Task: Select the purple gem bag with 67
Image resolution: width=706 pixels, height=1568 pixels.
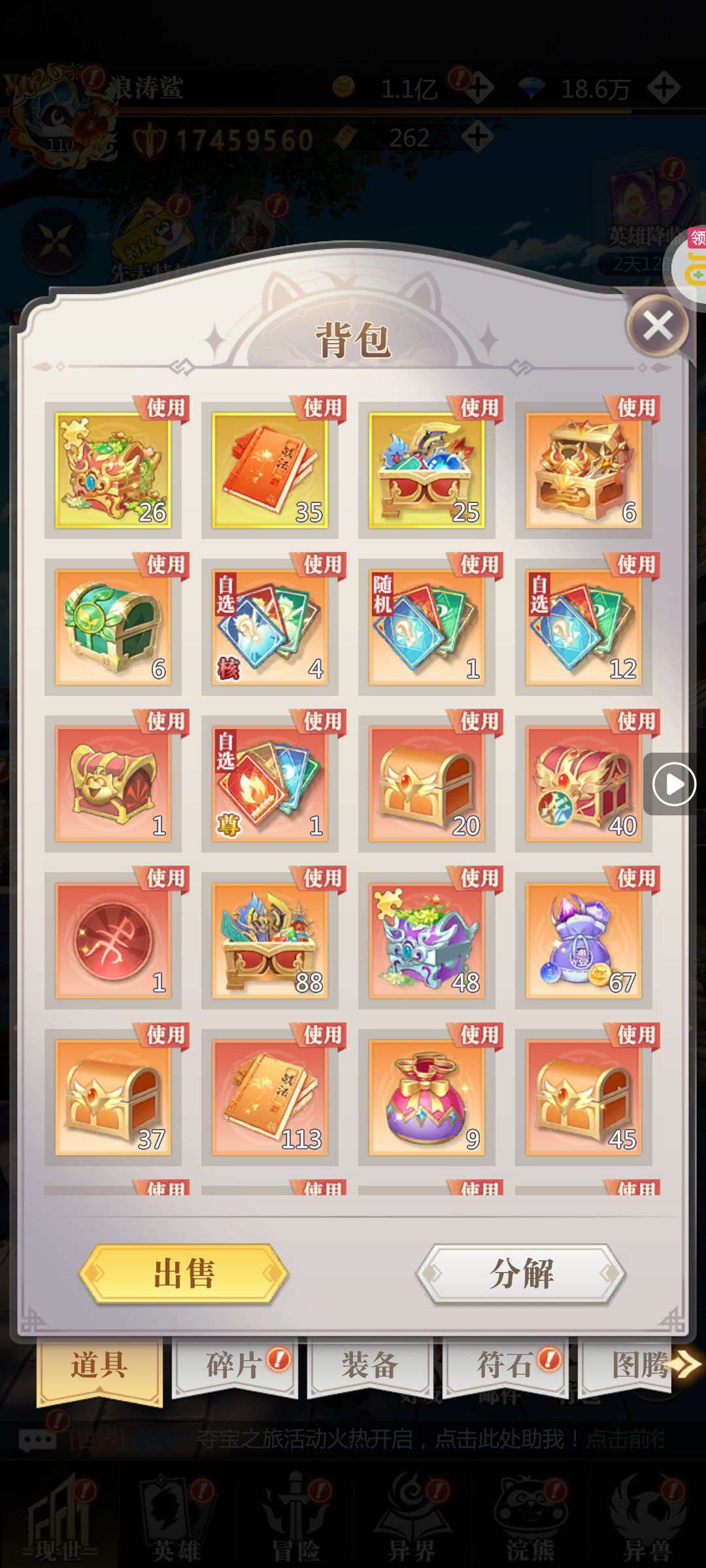Action: (583, 940)
